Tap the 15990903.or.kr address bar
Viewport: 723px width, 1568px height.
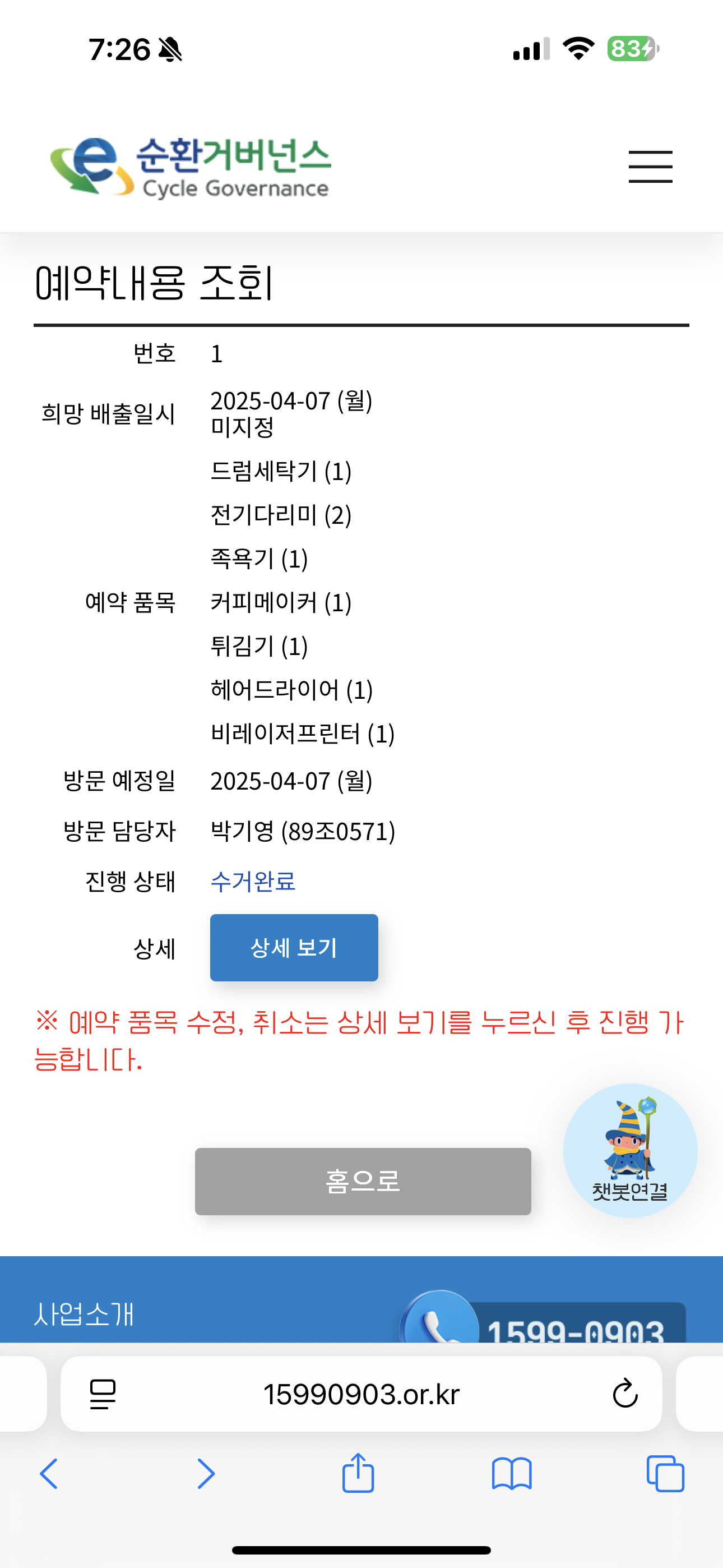[361, 1394]
